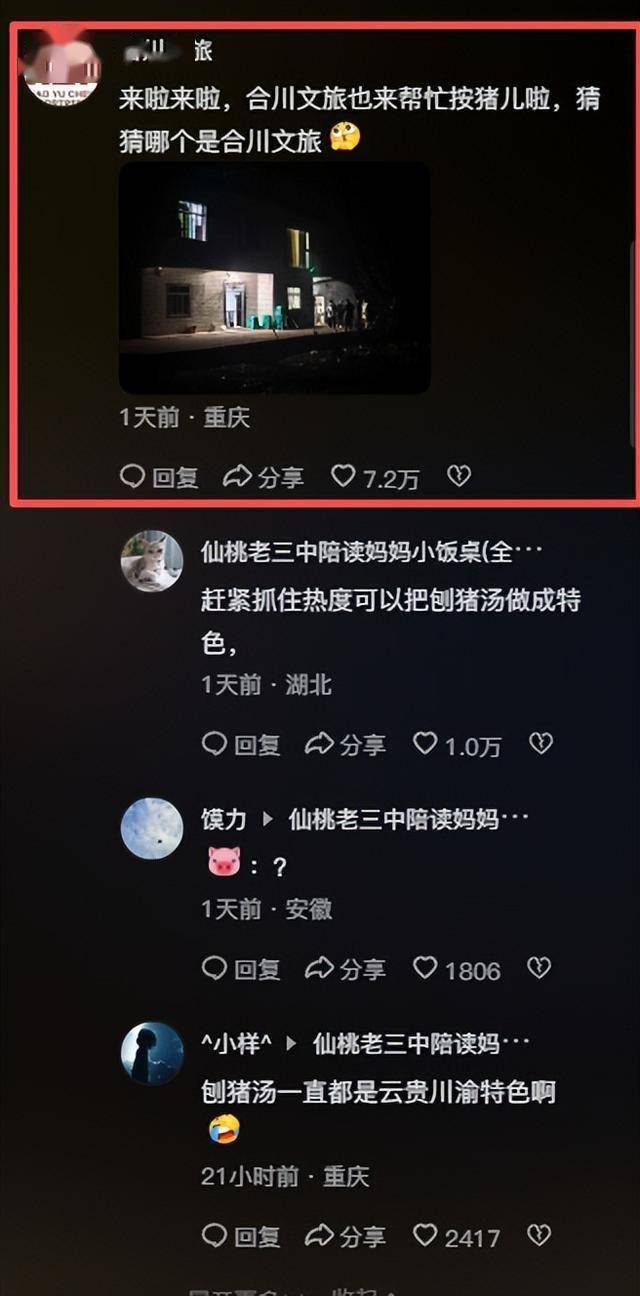Screen dimensions: 640x1296
Task: Share the comment about 合川文旅按猪儿
Action: point(263,477)
